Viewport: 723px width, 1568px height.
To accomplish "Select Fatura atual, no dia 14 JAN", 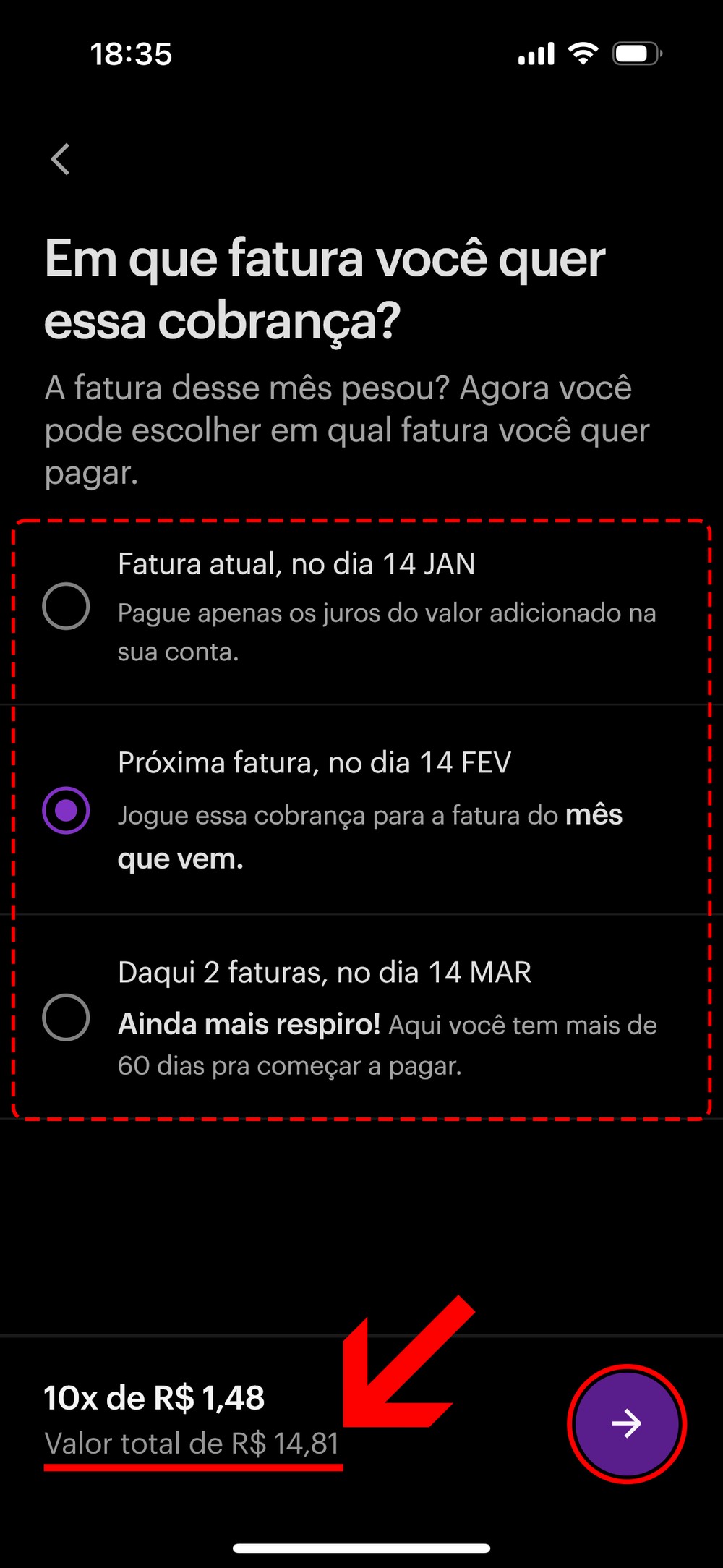I will tap(66, 606).
